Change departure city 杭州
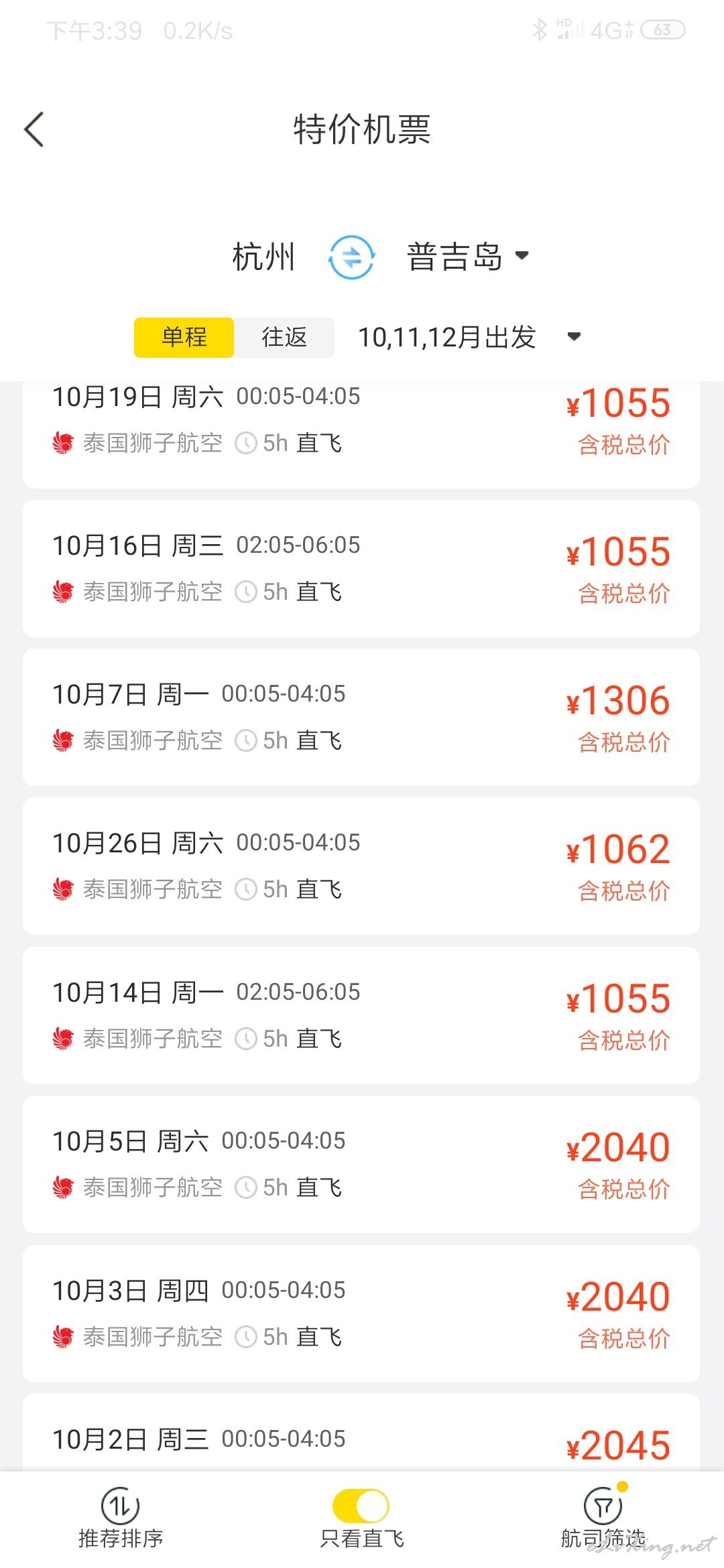Screen dimensions: 724x1568 tap(263, 257)
